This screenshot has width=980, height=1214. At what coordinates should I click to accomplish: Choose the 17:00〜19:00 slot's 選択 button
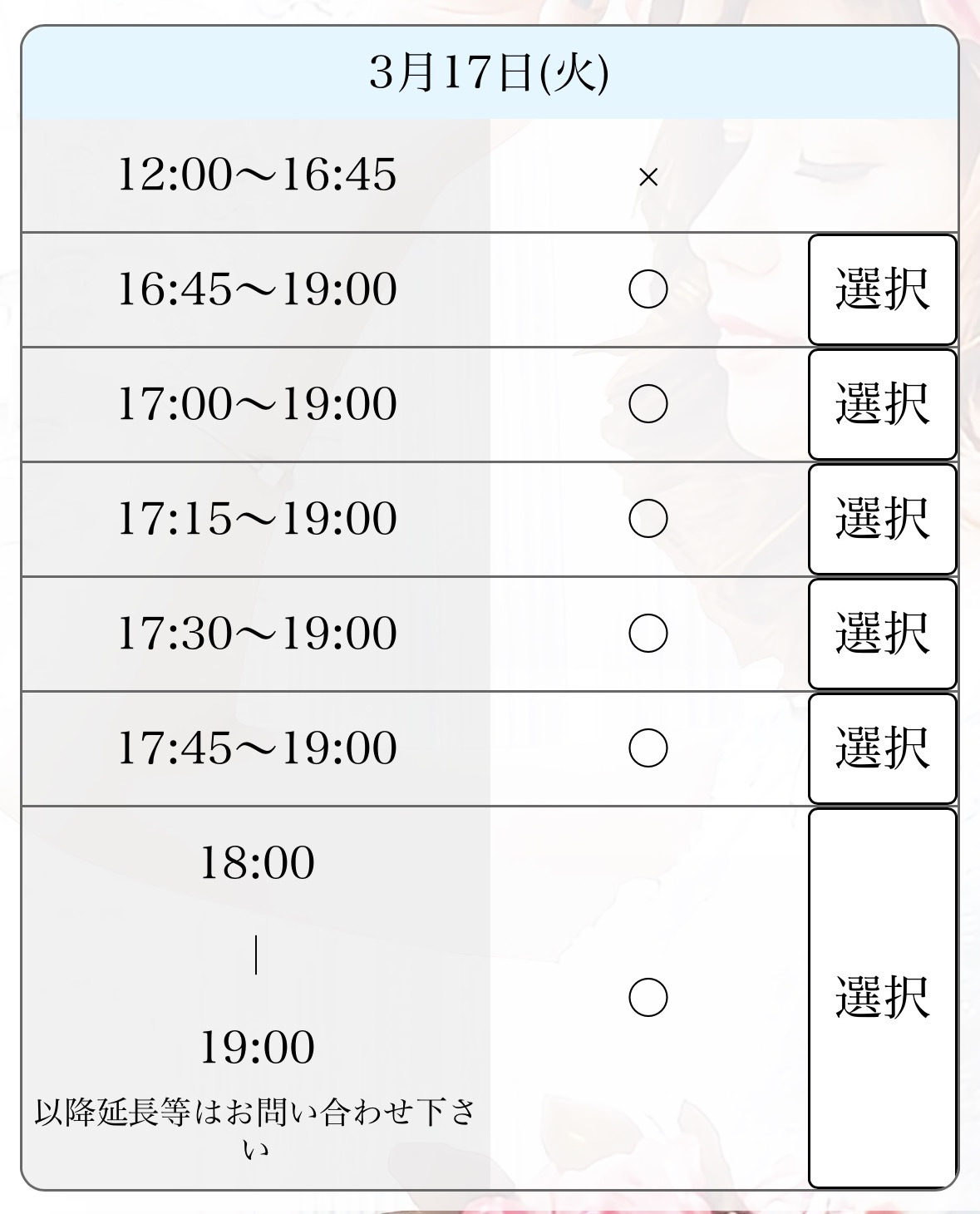point(882,404)
